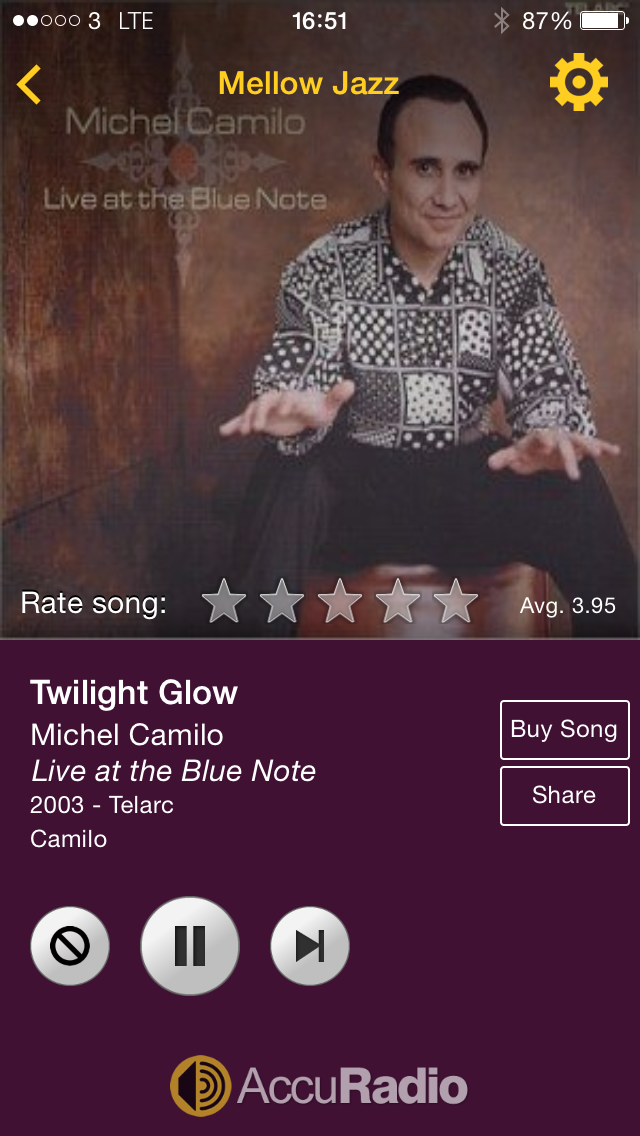The image size is (640, 1136).
Task: Open the settings gear
Action: (x=578, y=82)
